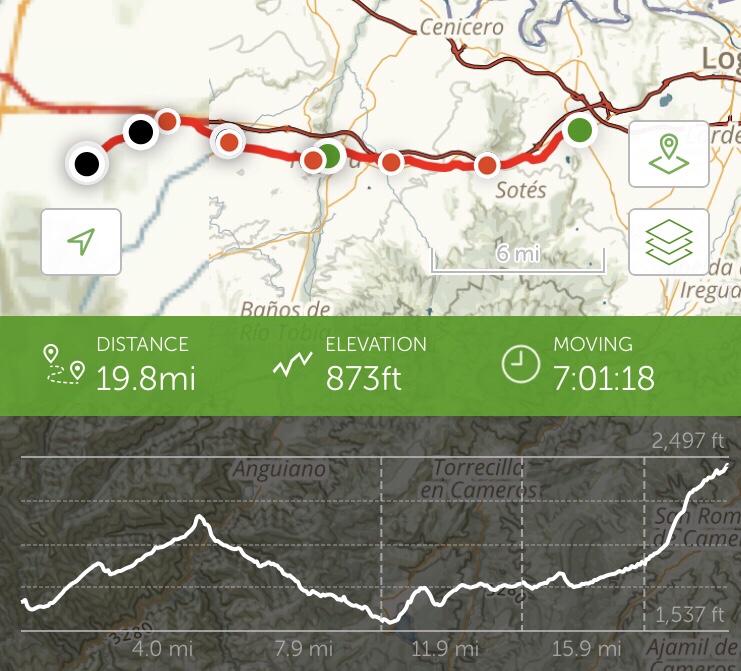Tap the location arrow button
741x671 pixels.
point(81,241)
